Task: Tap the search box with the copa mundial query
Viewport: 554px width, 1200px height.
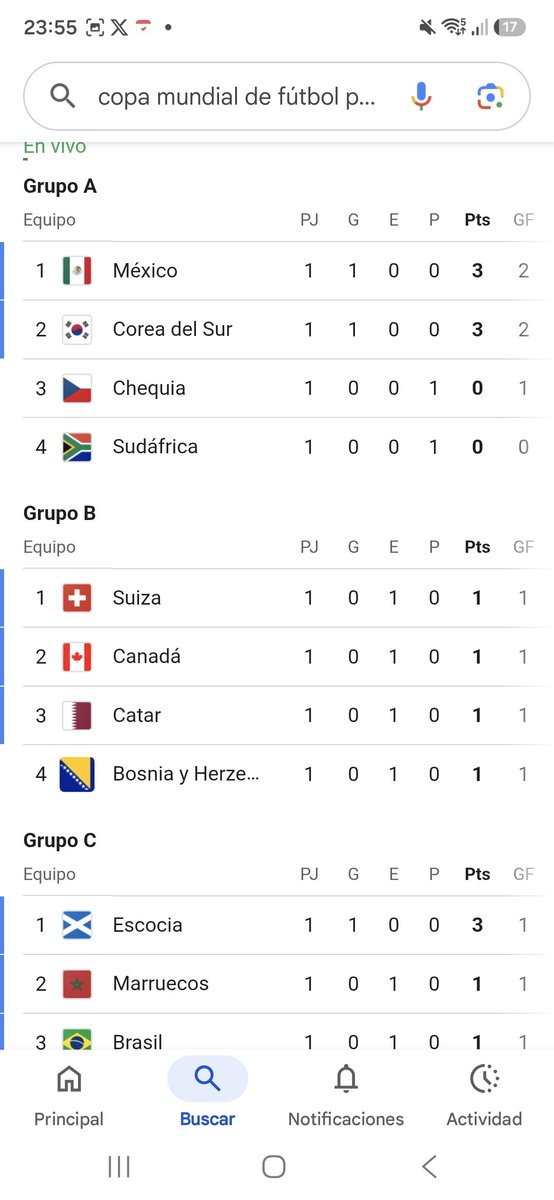Action: (276, 96)
